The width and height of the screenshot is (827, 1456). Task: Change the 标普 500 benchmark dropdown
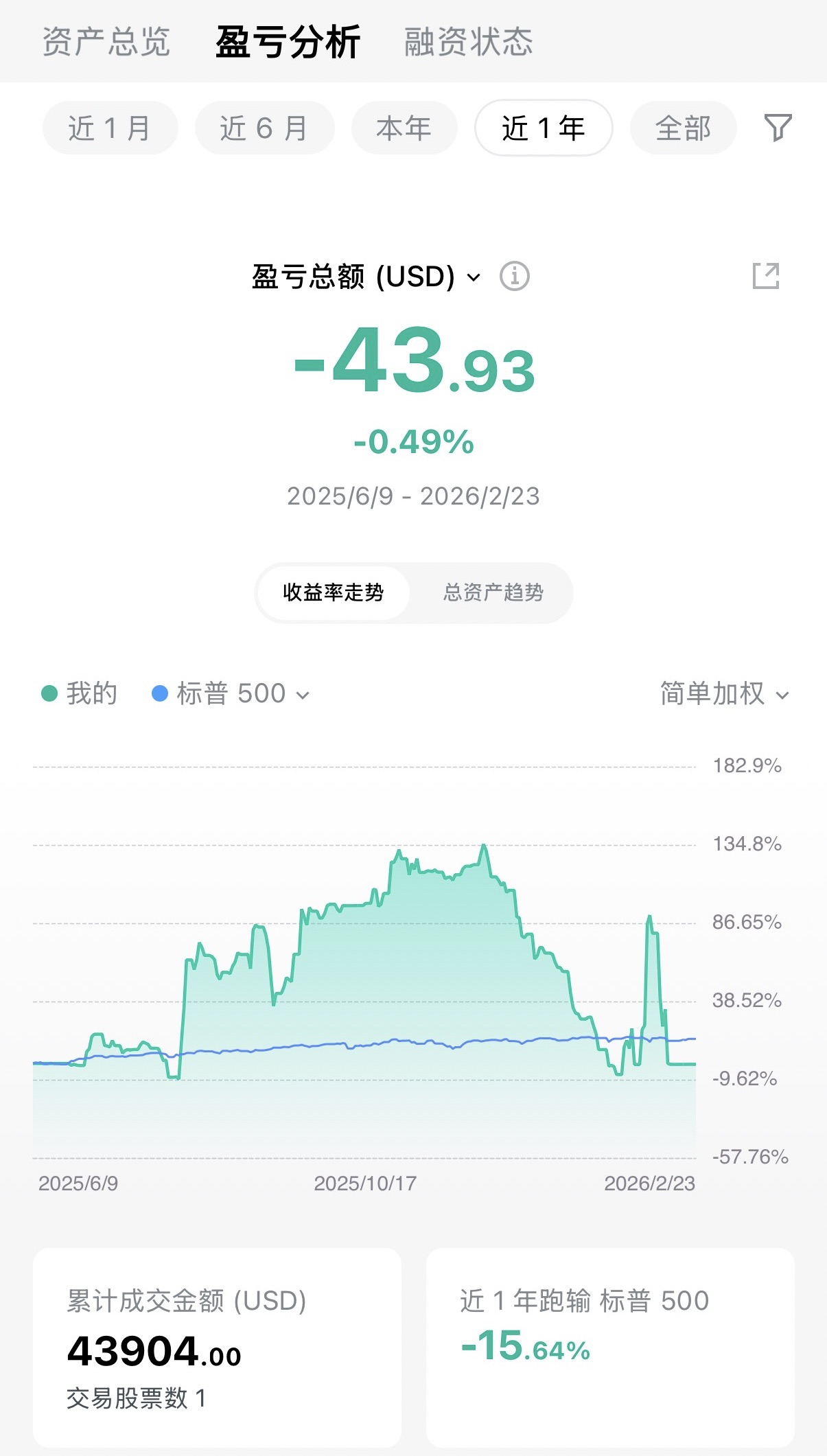coord(232,694)
